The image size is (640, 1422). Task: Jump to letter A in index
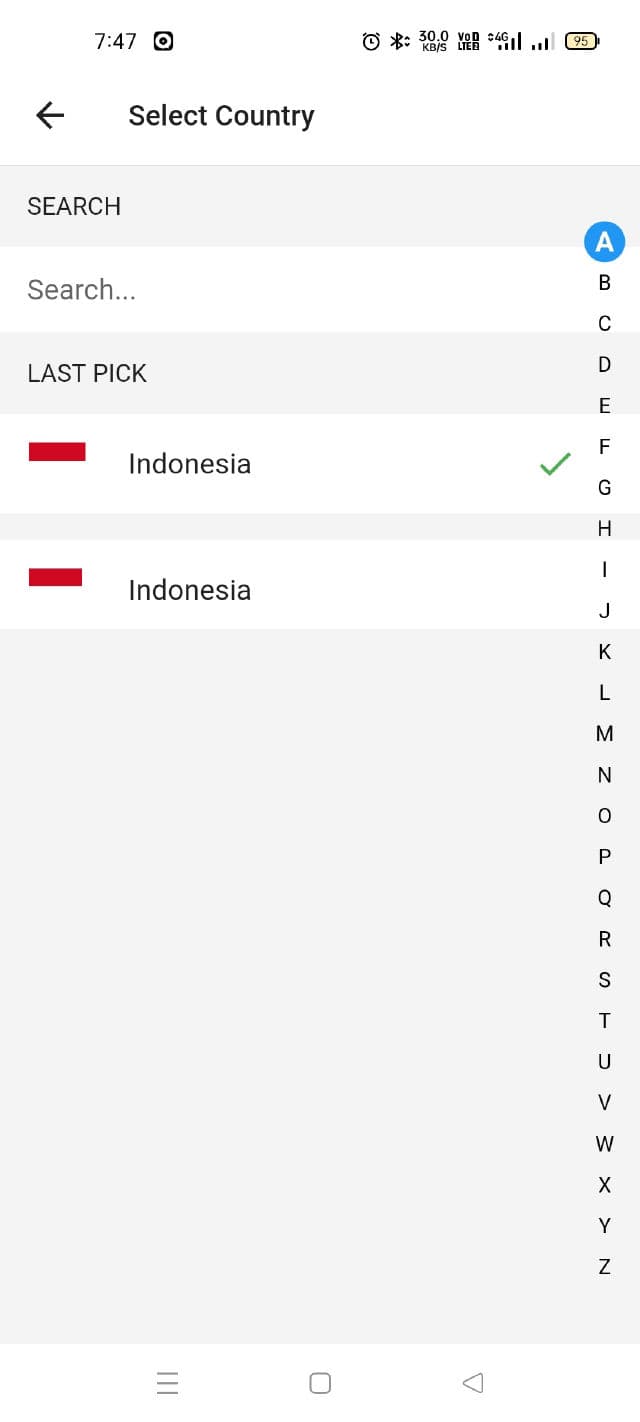click(x=604, y=241)
